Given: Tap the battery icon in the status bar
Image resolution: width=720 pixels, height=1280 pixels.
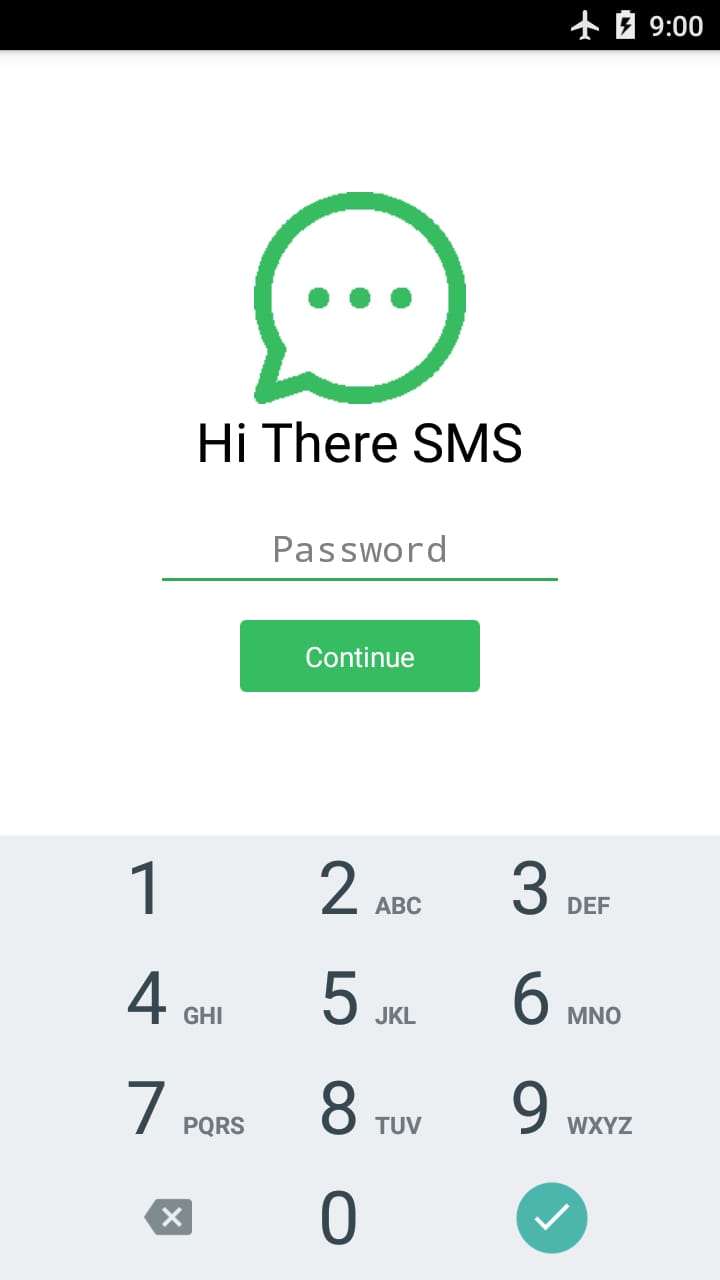Looking at the screenshot, I should pyautogui.click(x=625, y=25).
